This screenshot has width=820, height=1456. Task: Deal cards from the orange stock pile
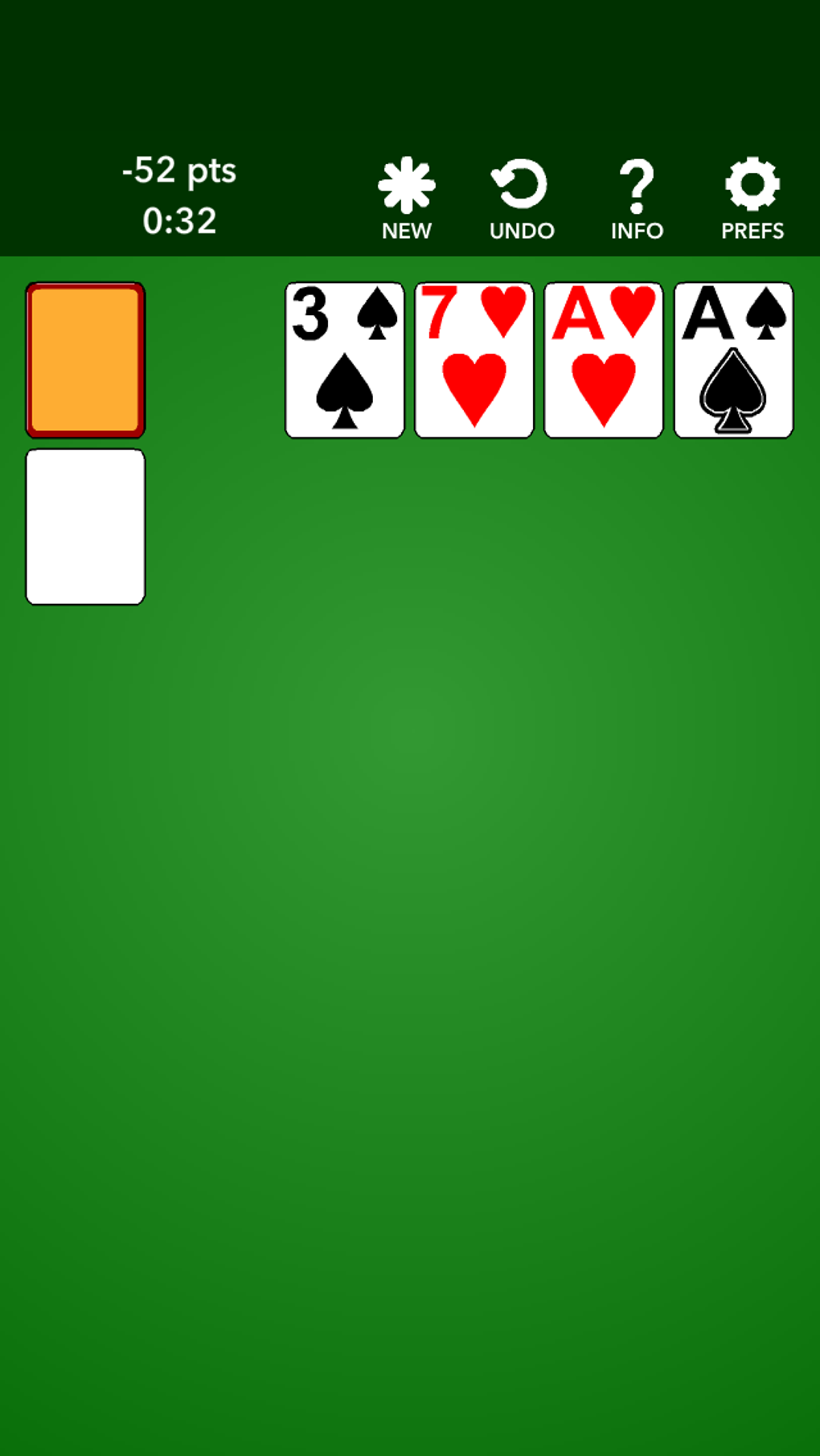coord(85,359)
